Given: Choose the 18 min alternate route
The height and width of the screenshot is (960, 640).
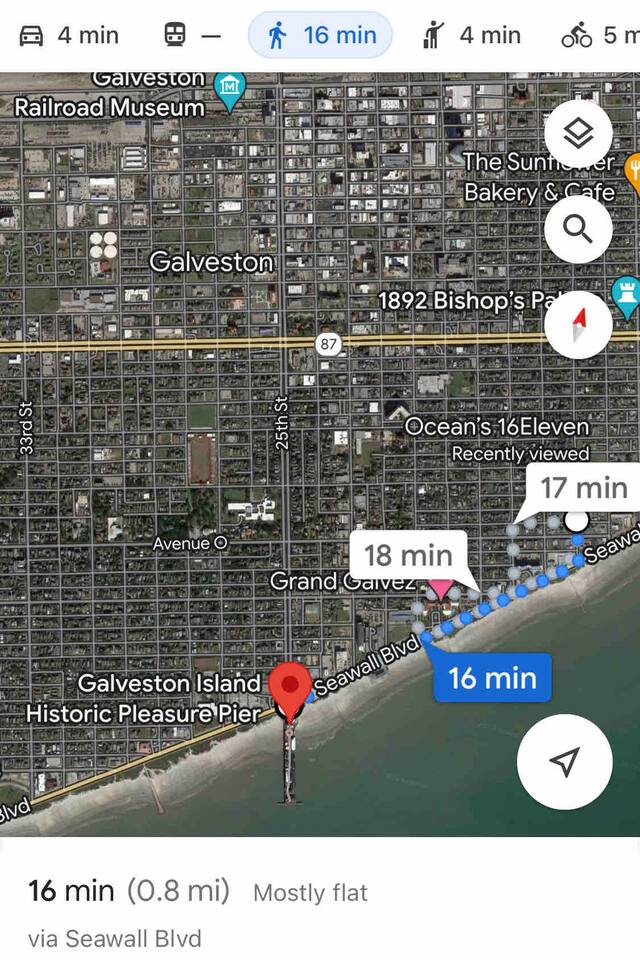Looking at the screenshot, I should (407, 555).
